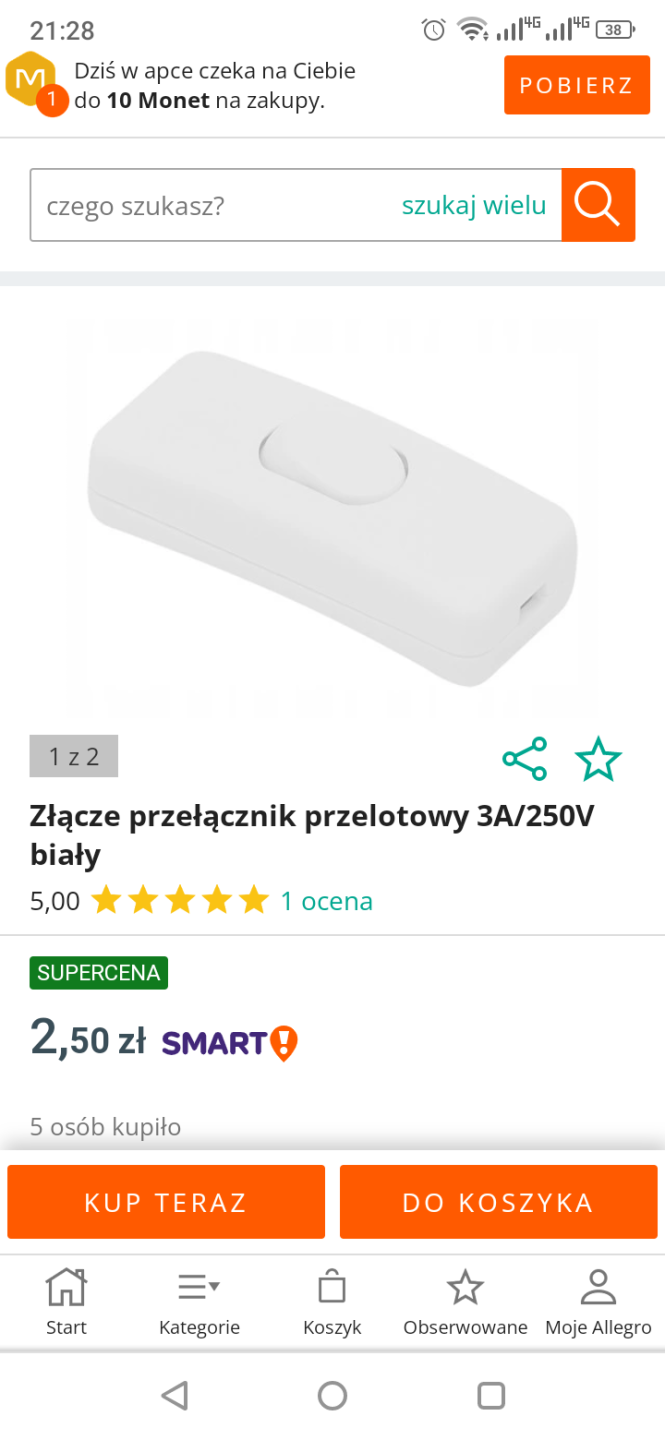Image resolution: width=665 pixels, height=1440 pixels.
Task: Open the '1 ocena' rating link
Action: click(x=326, y=901)
